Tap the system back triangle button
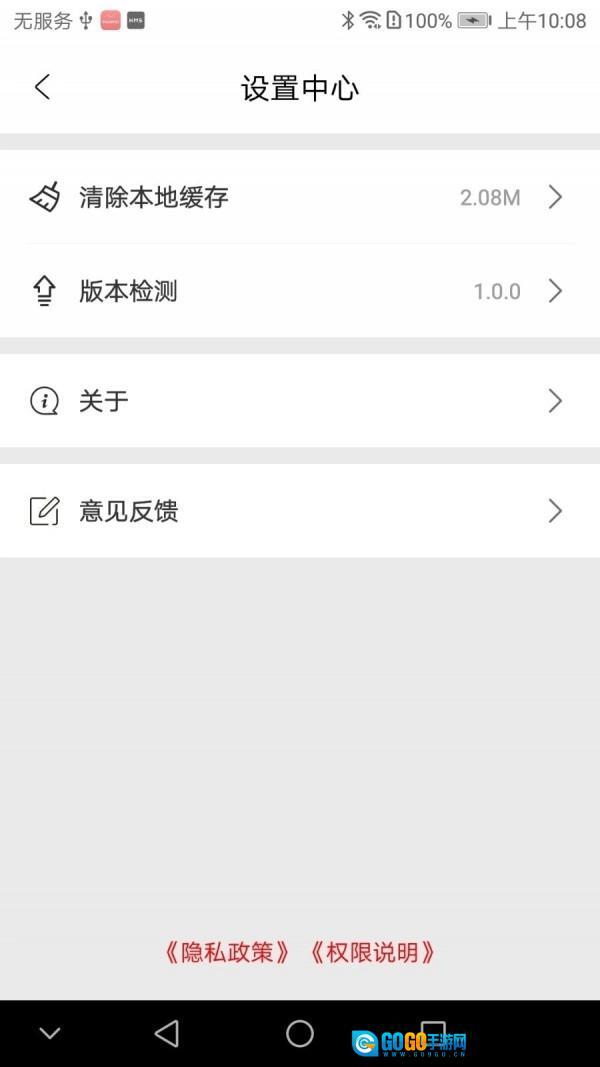600x1067 pixels. pos(167,1033)
